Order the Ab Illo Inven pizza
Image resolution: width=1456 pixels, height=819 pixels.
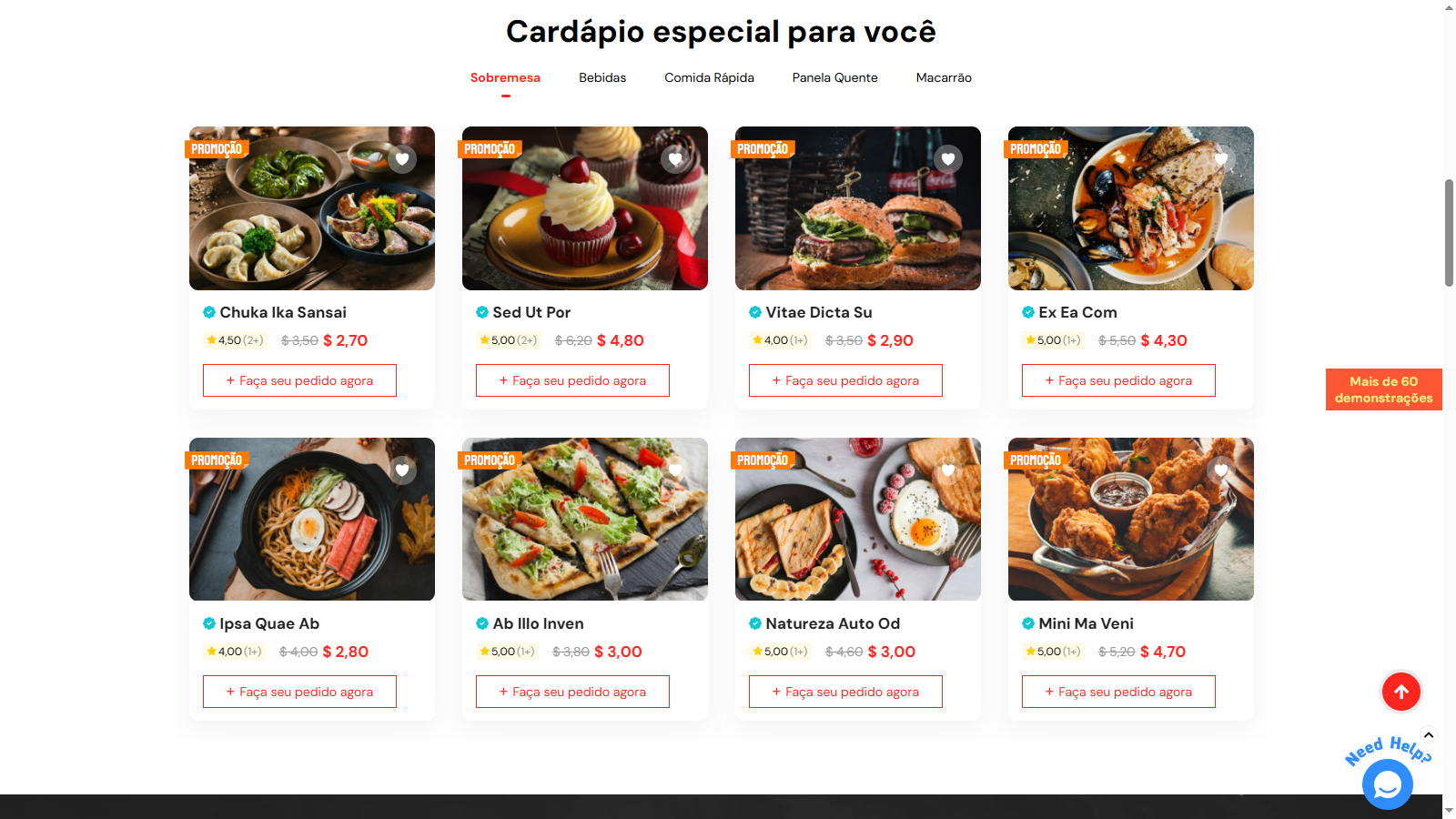click(572, 692)
